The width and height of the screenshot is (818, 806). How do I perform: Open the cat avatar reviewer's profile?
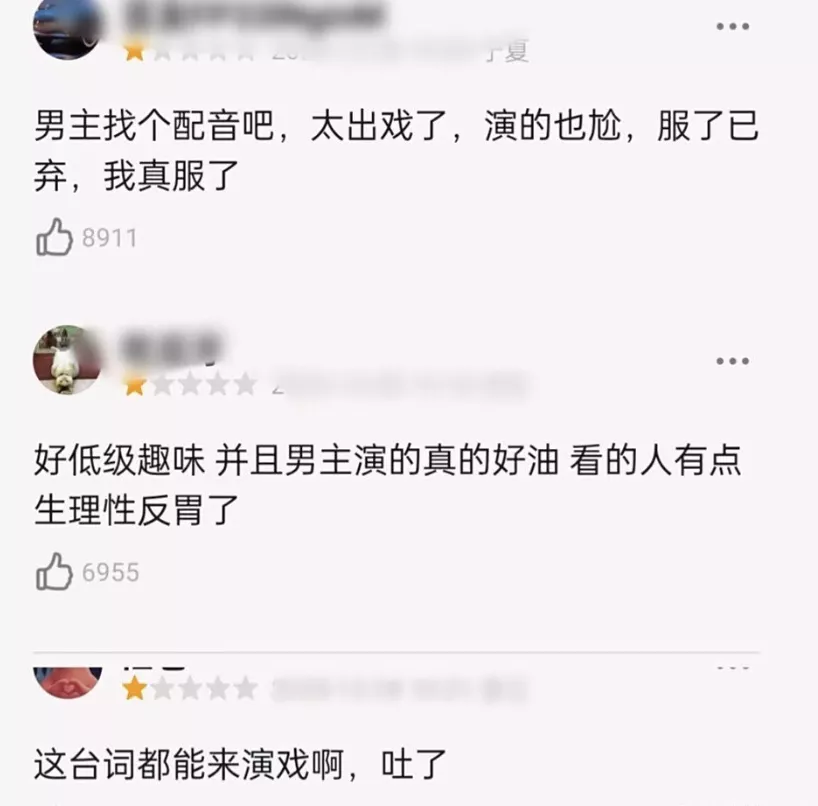click(68, 359)
